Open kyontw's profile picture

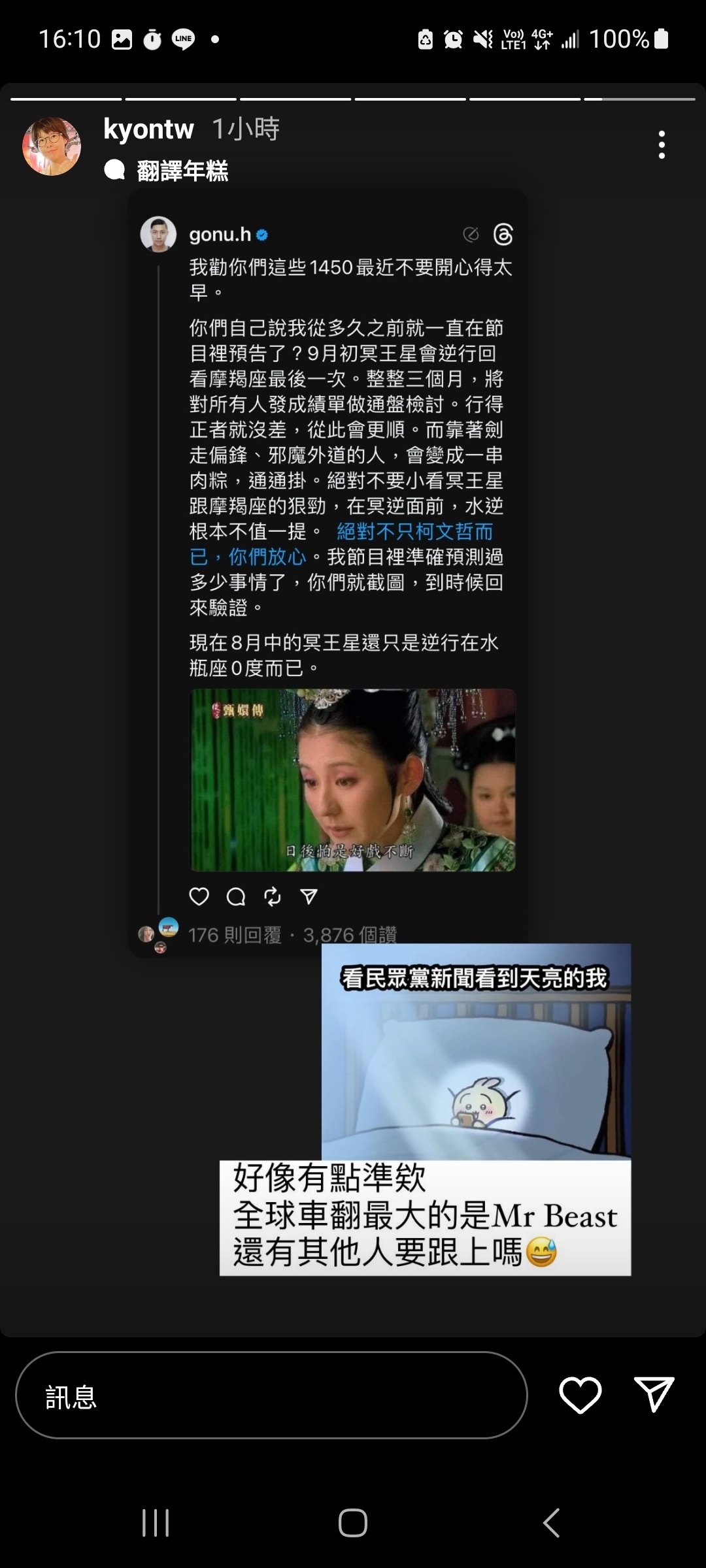pos(52,146)
